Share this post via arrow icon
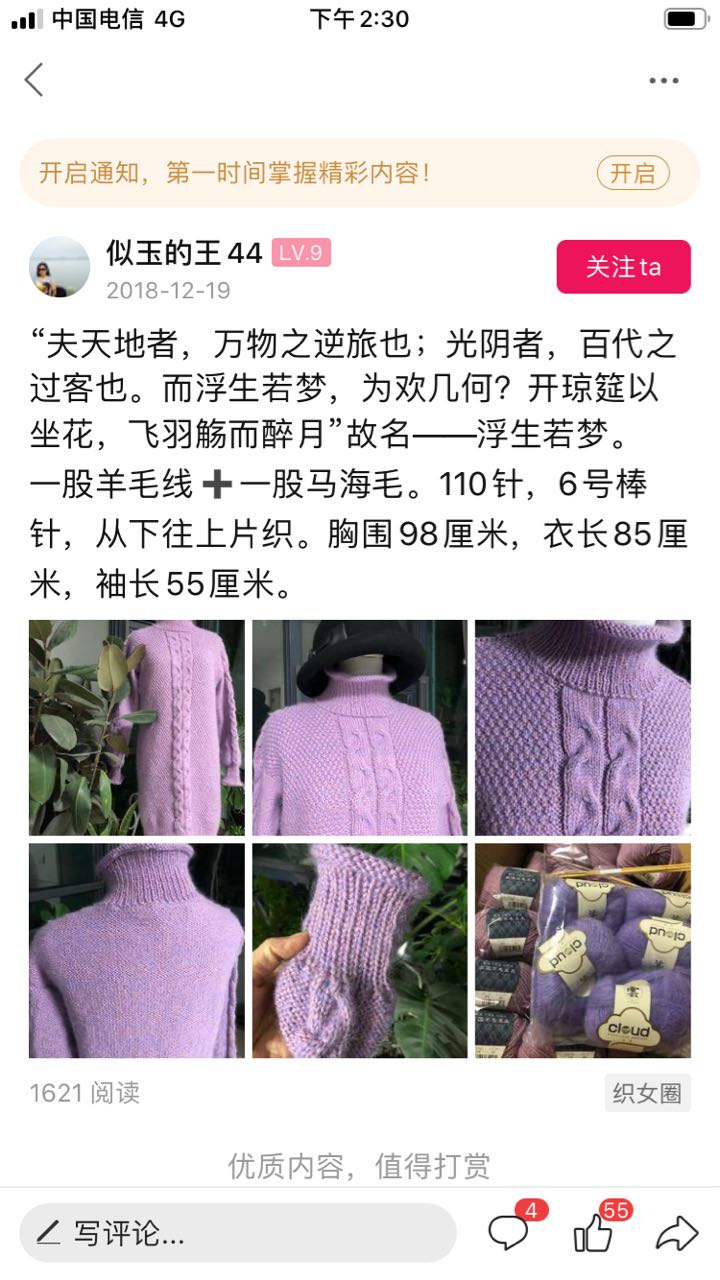 tap(676, 1233)
